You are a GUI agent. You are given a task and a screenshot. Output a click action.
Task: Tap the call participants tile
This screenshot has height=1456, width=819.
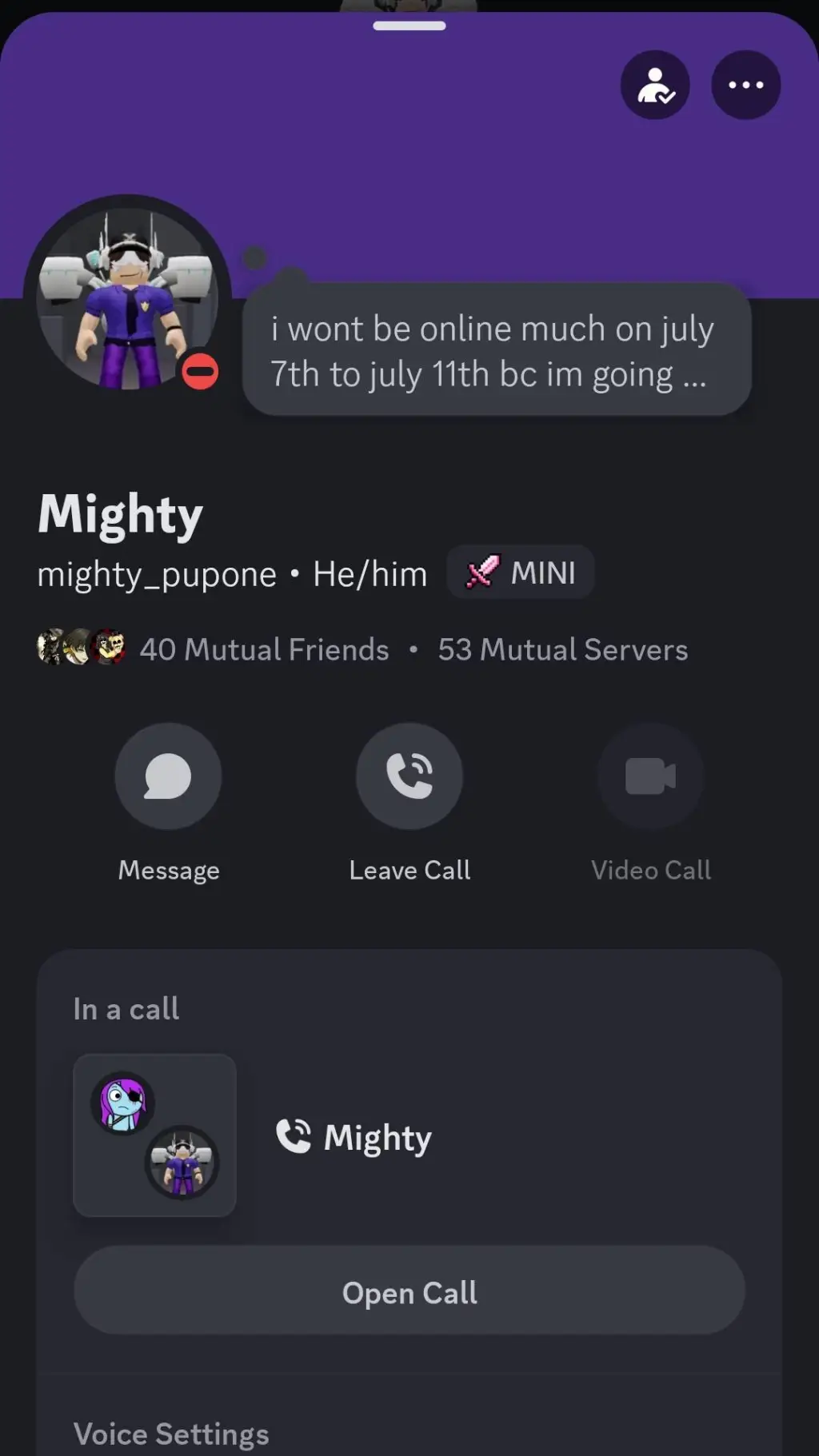coord(154,1135)
